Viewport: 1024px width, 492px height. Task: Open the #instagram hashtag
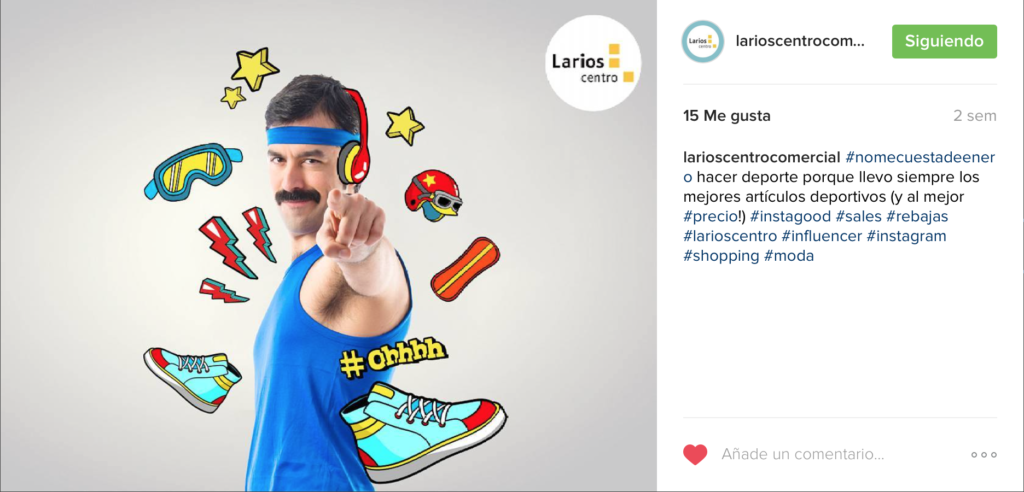906,236
